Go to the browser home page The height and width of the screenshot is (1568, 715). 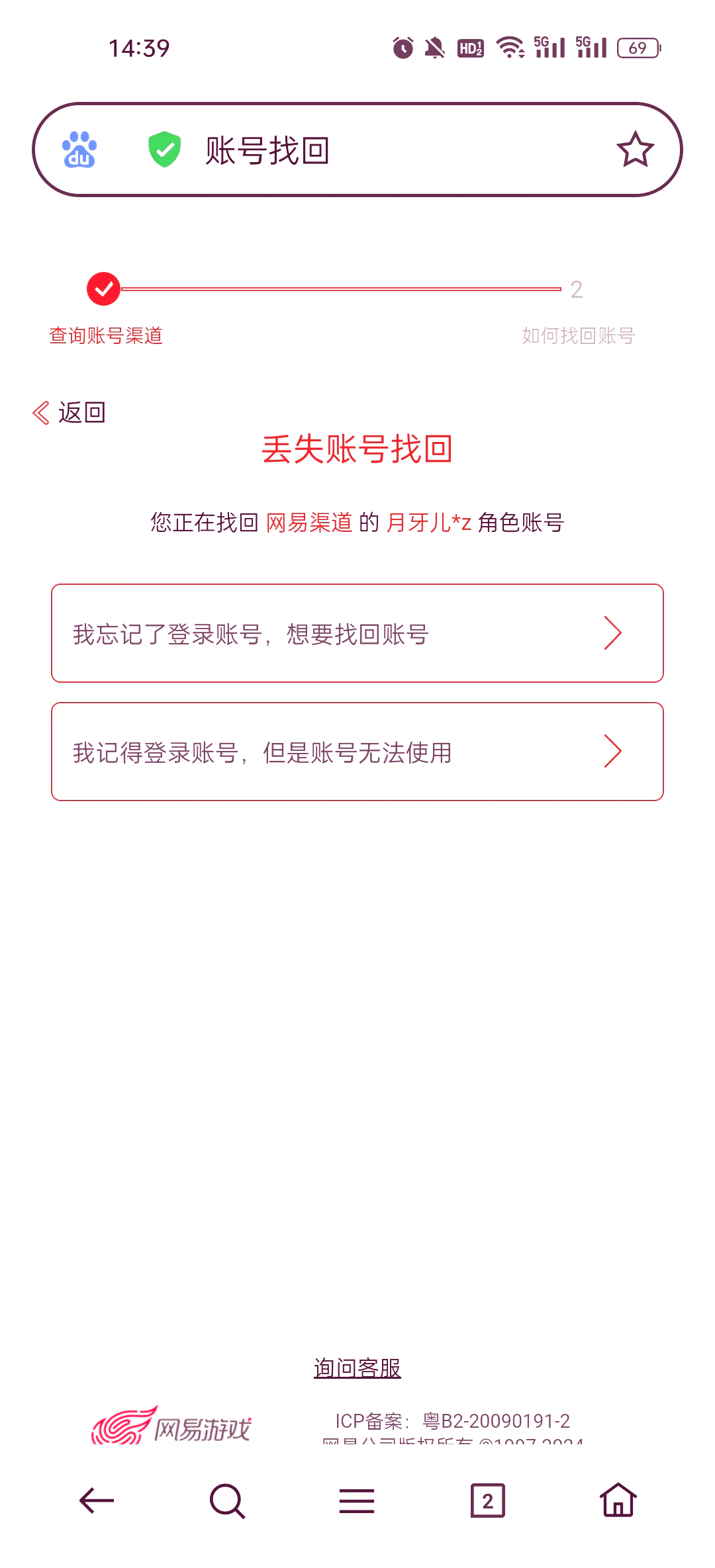618,1500
